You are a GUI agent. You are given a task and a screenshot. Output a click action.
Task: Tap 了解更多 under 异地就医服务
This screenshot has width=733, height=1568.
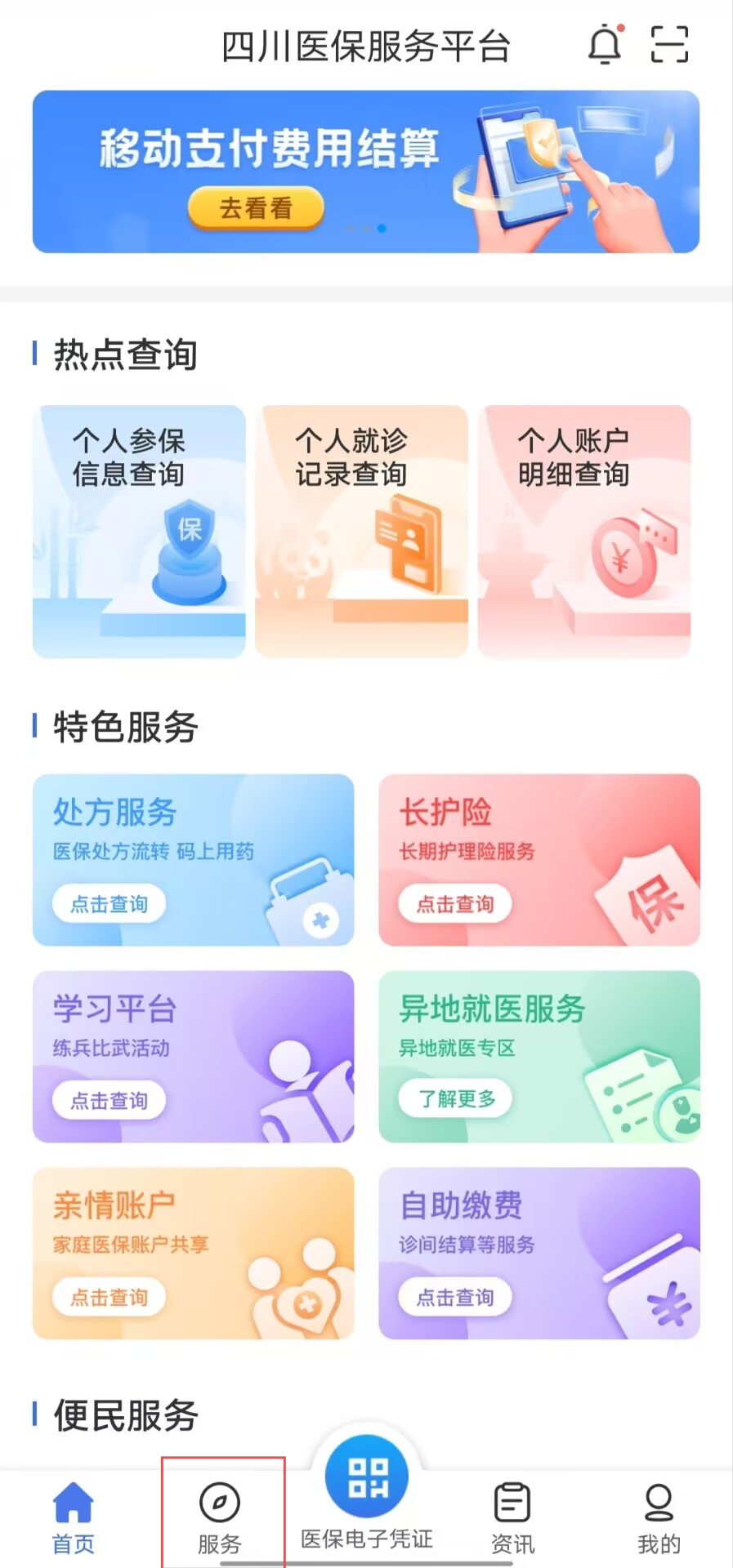[456, 1099]
